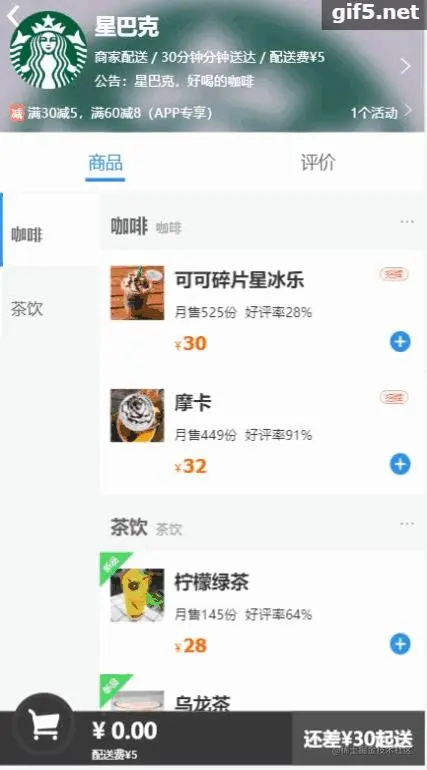427x770 pixels.
Task: Open the 可可碎片星冰乐 product photo
Action: tap(137, 293)
